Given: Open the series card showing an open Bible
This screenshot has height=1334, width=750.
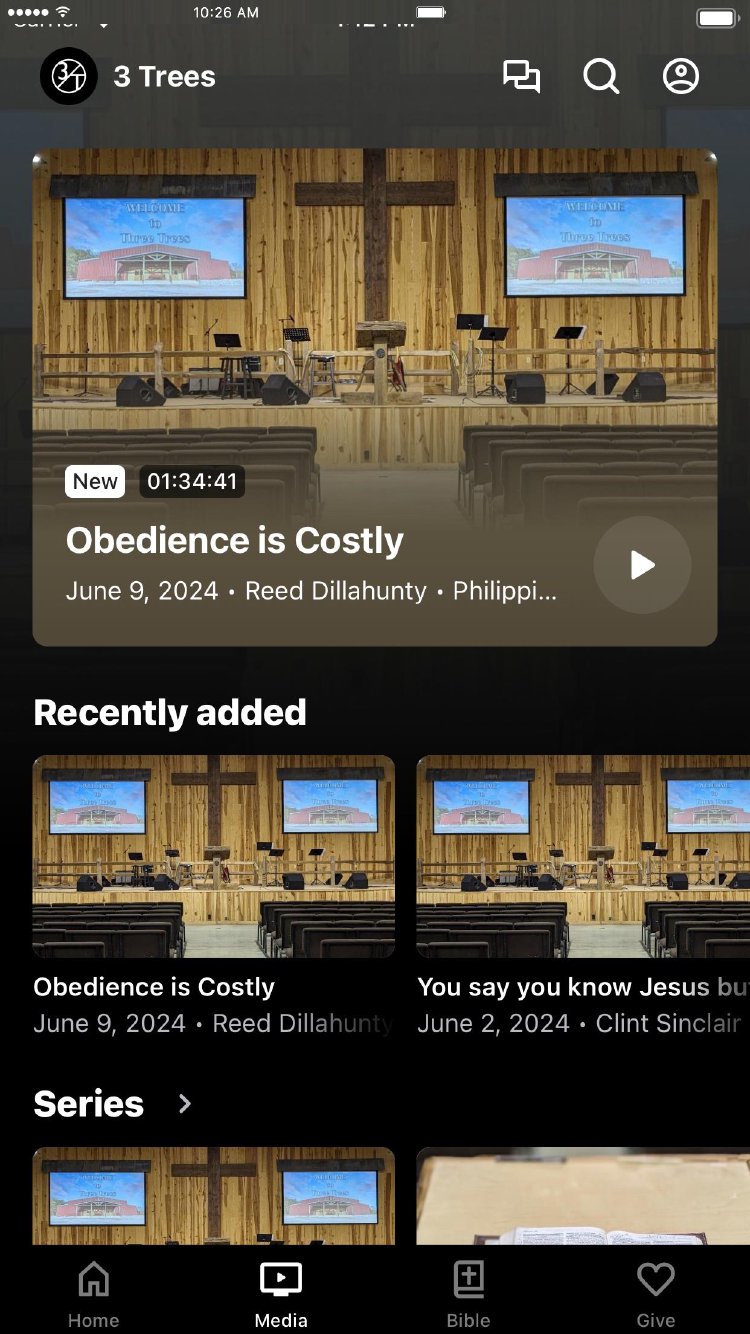Looking at the screenshot, I should point(582,1196).
